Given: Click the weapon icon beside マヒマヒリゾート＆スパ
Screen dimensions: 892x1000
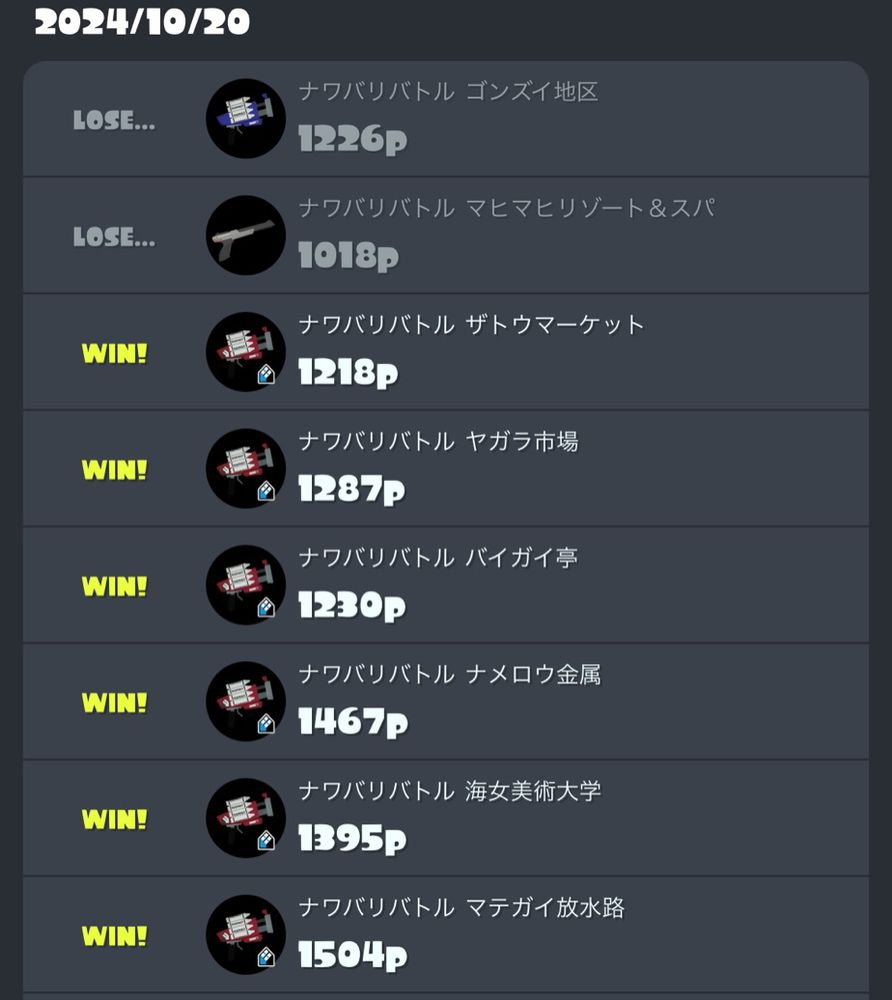Looking at the screenshot, I should click(x=245, y=236).
